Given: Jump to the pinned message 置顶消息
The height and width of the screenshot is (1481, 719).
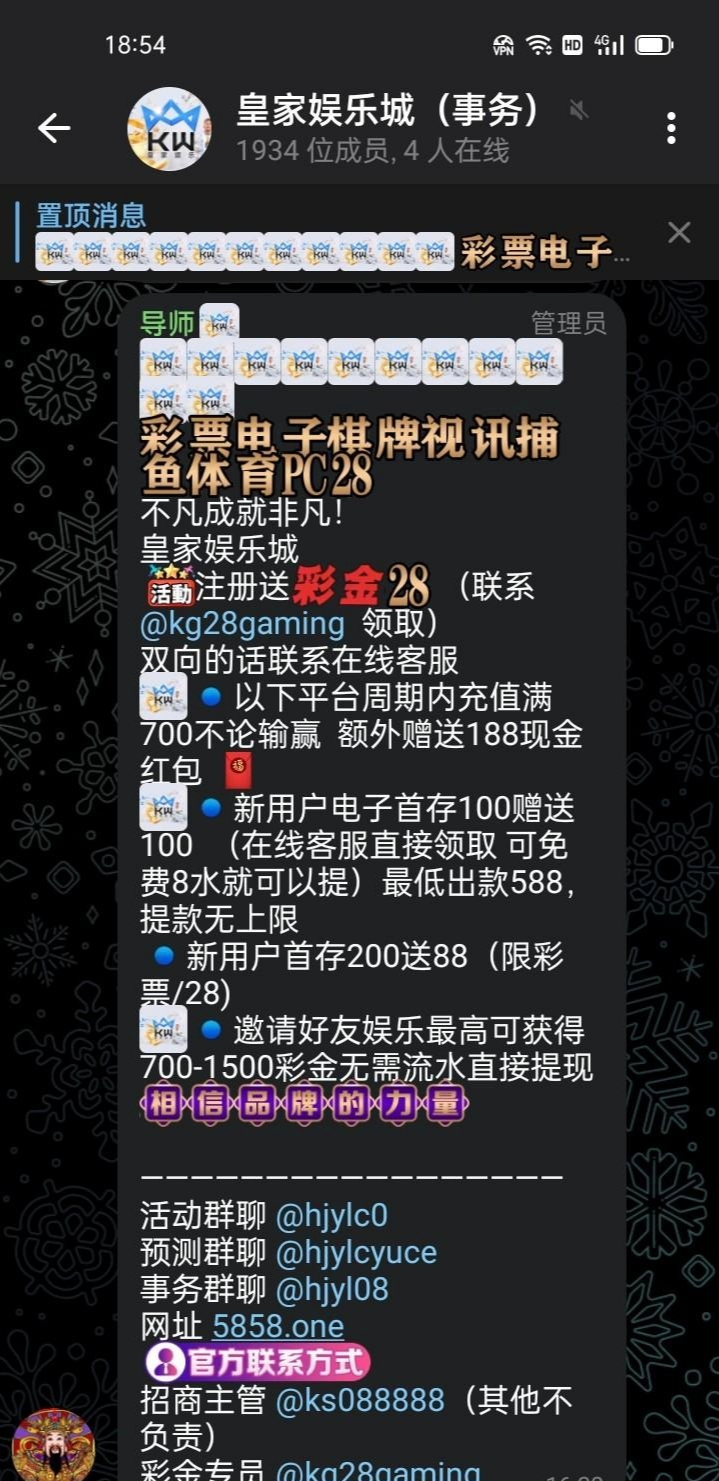Looking at the screenshot, I should tap(330, 234).
